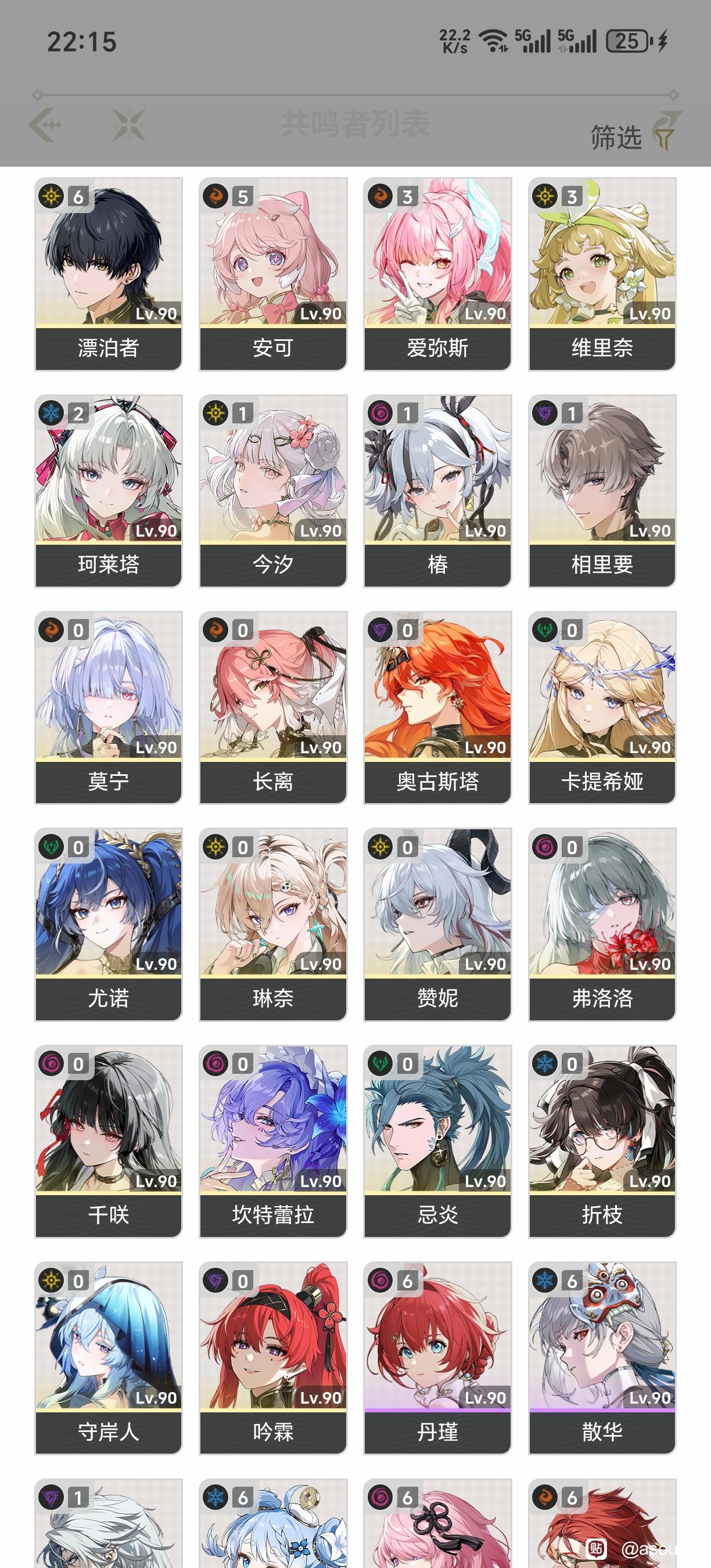
Task: Open the 今汐 character card
Action: [x=272, y=491]
